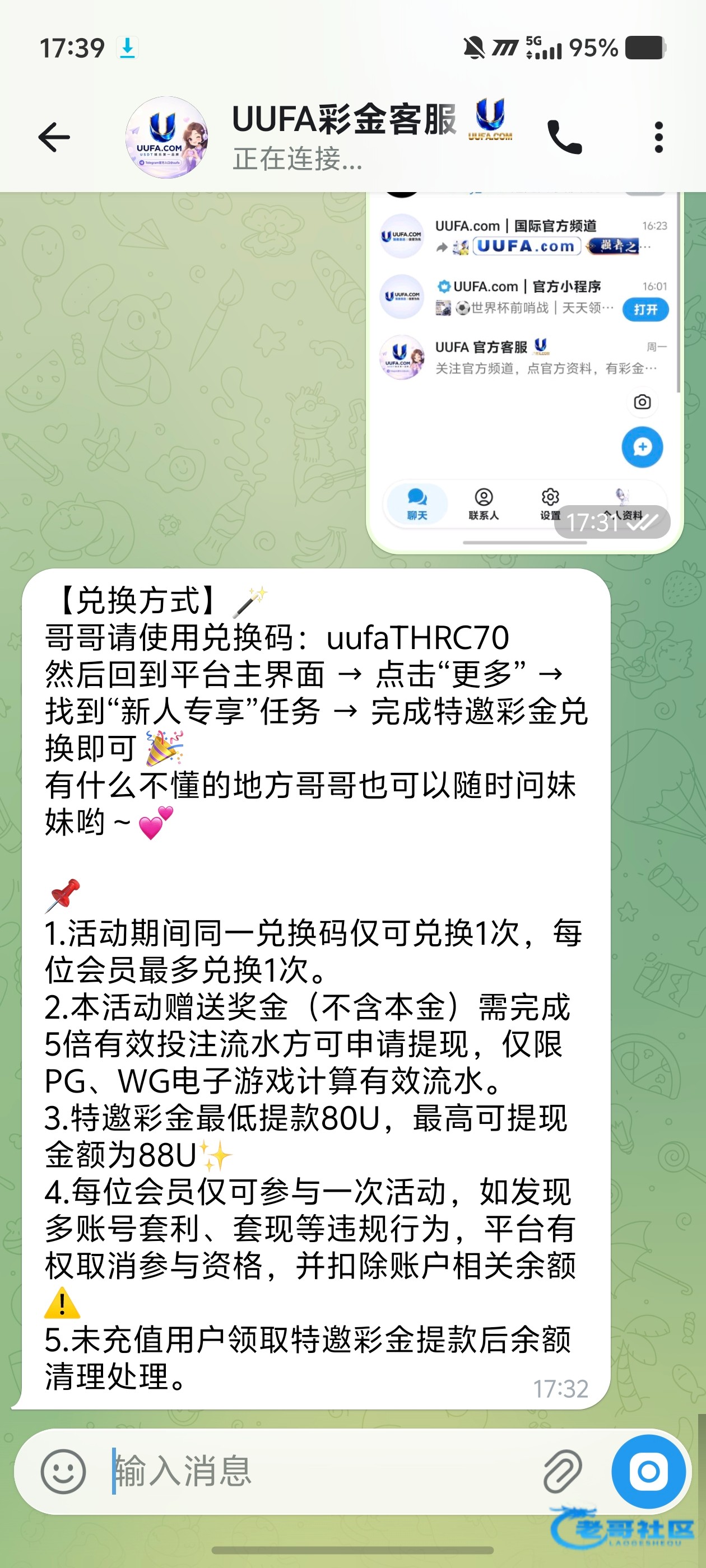This screenshot has width=706, height=1568.
Task: Open the three-dot overflow menu
Action: [658, 137]
